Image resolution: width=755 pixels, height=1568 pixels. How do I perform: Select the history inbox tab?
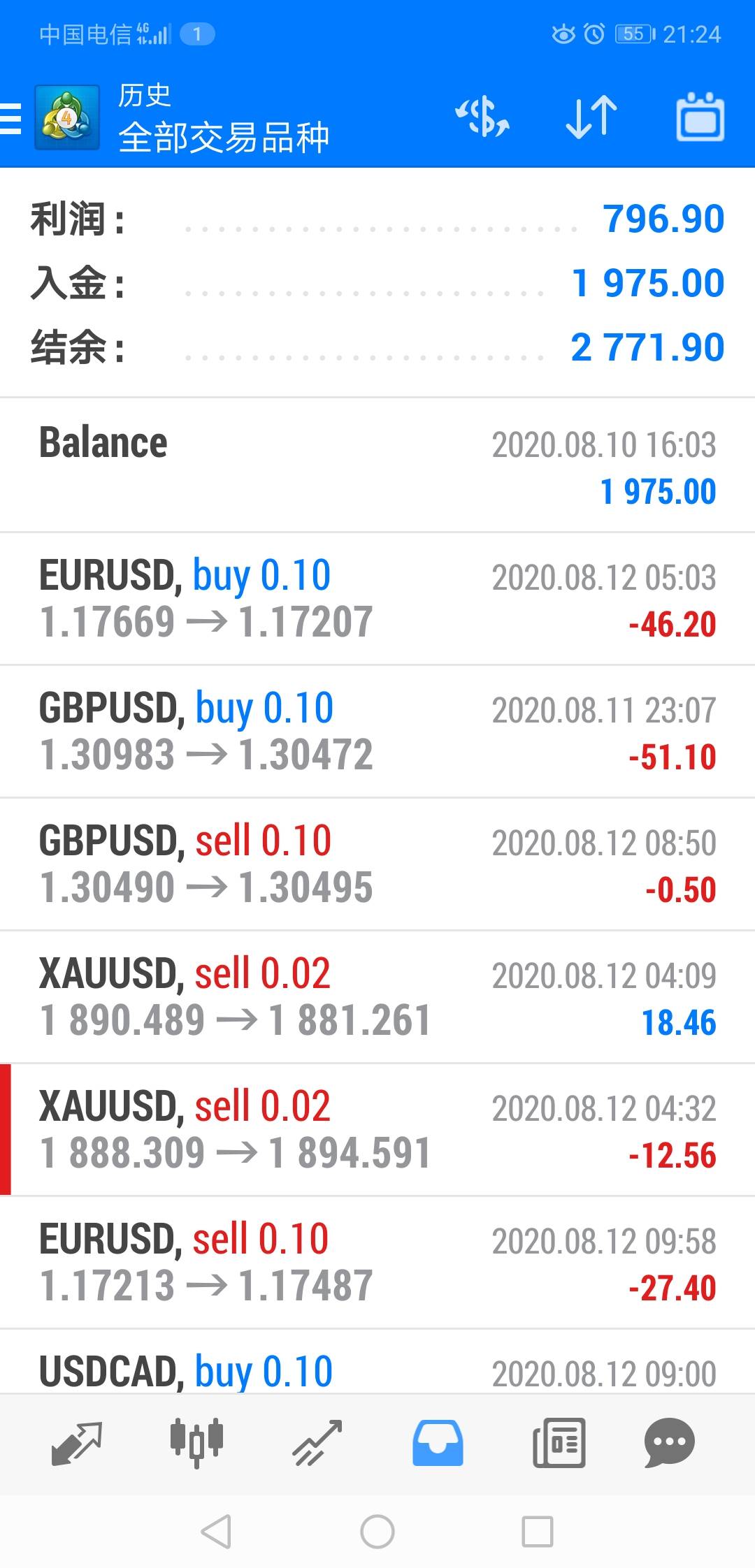pos(438,1443)
